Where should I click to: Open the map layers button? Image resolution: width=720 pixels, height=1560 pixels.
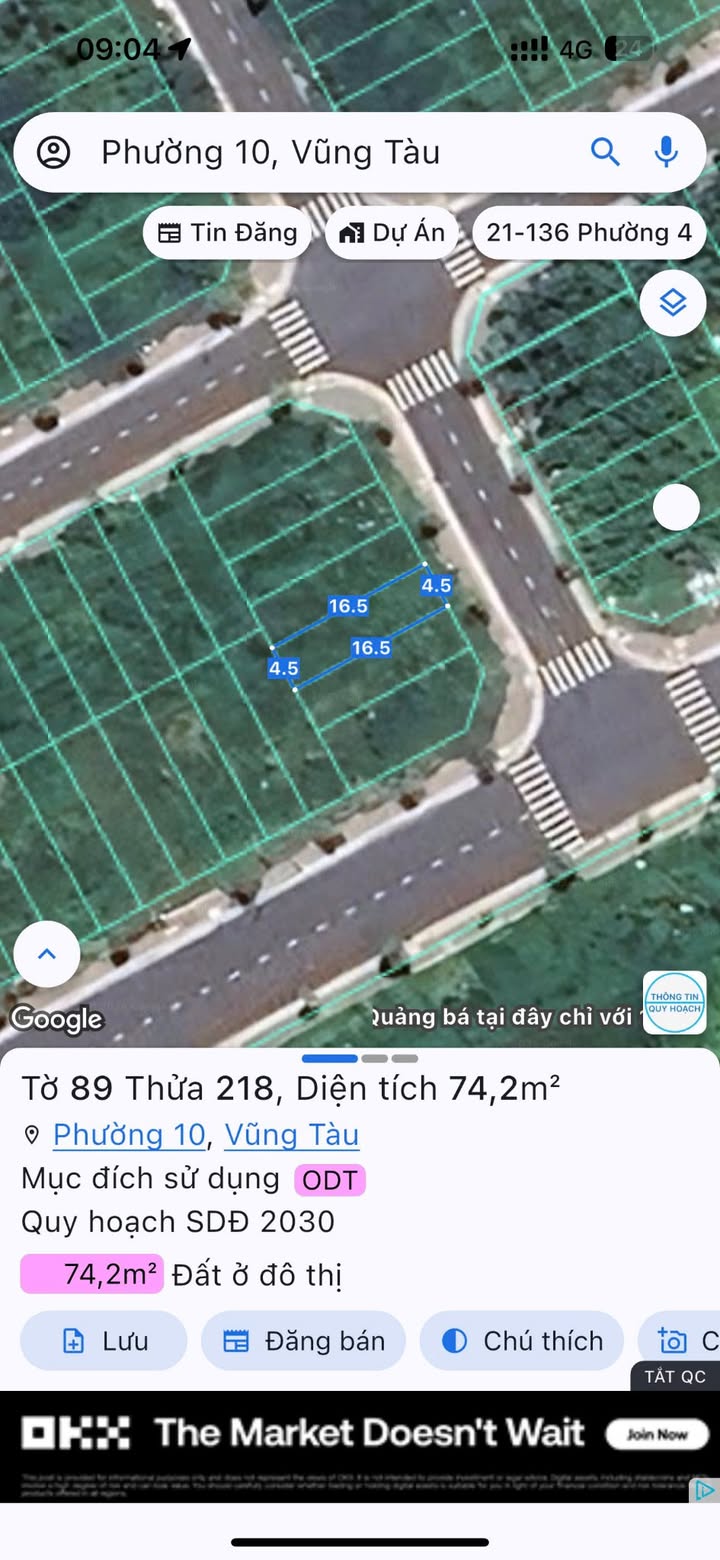(673, 302)
